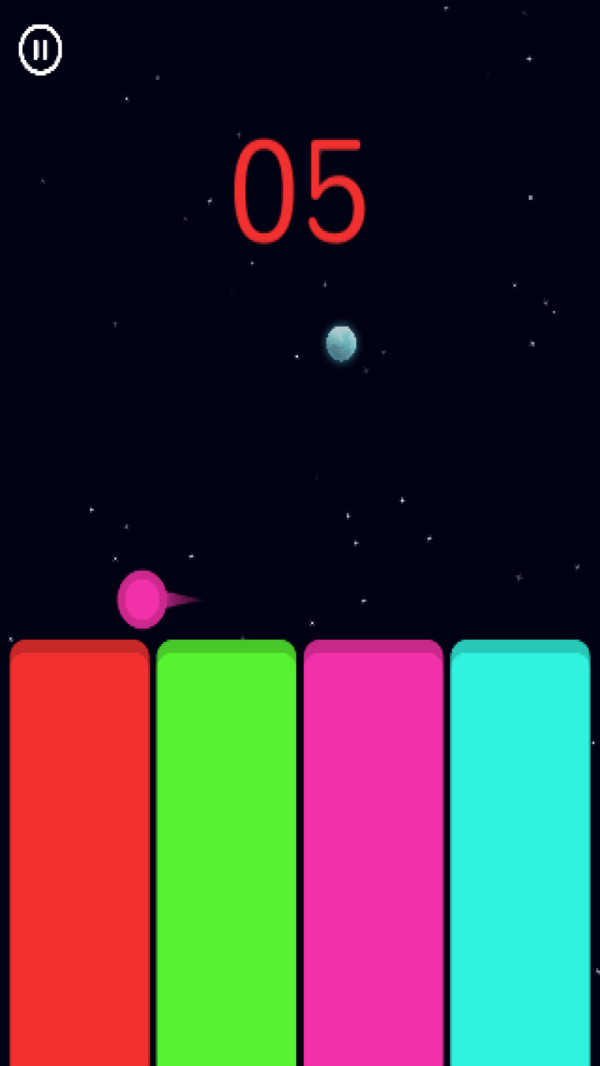Hit the cyan color bar
The image size is (600, 1066).
[x=520, y=850]
